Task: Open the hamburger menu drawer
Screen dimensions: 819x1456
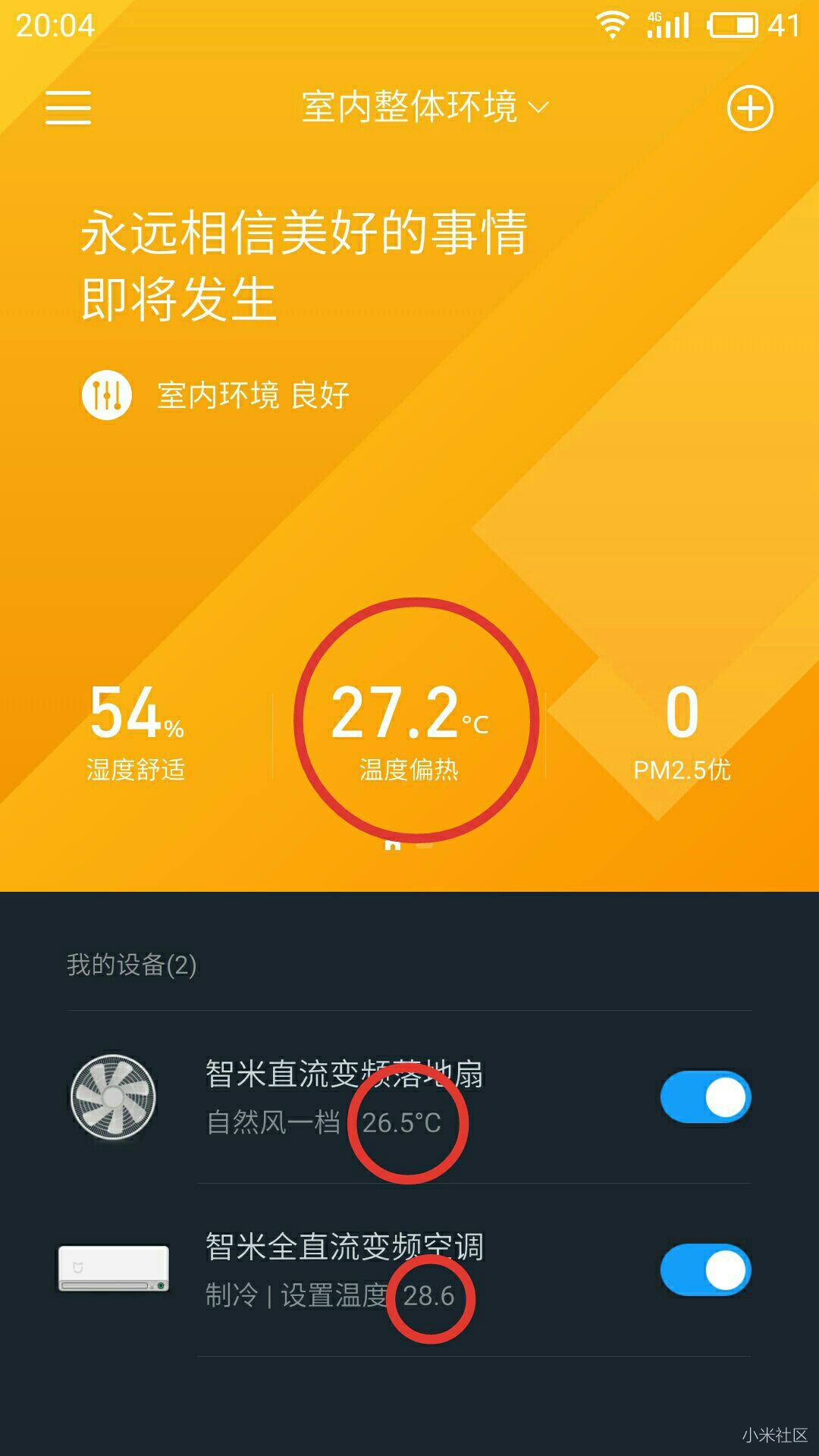Action: tap(68, 107)
